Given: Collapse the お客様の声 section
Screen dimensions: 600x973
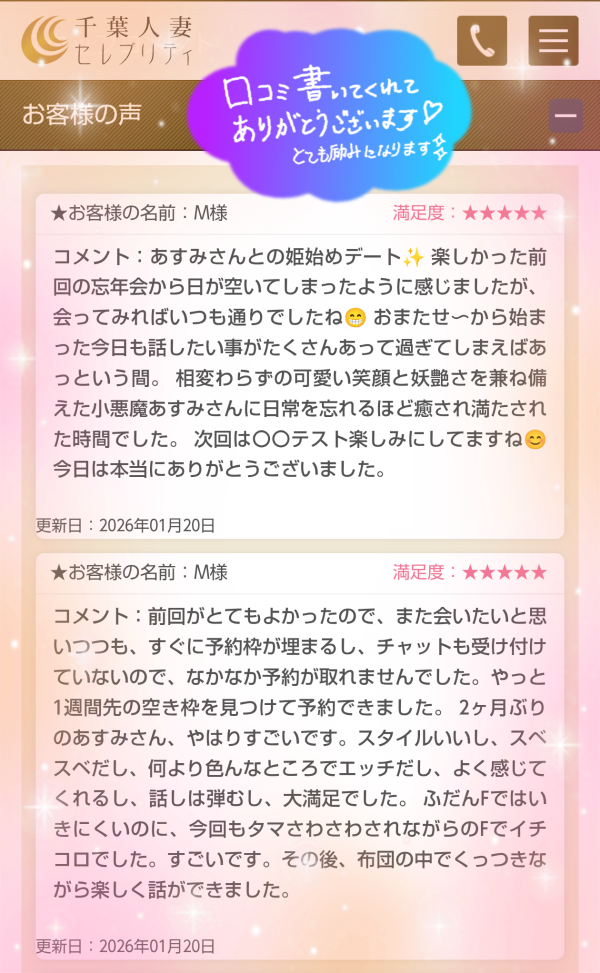Looking at the screenshot, I should click(566, 116).
